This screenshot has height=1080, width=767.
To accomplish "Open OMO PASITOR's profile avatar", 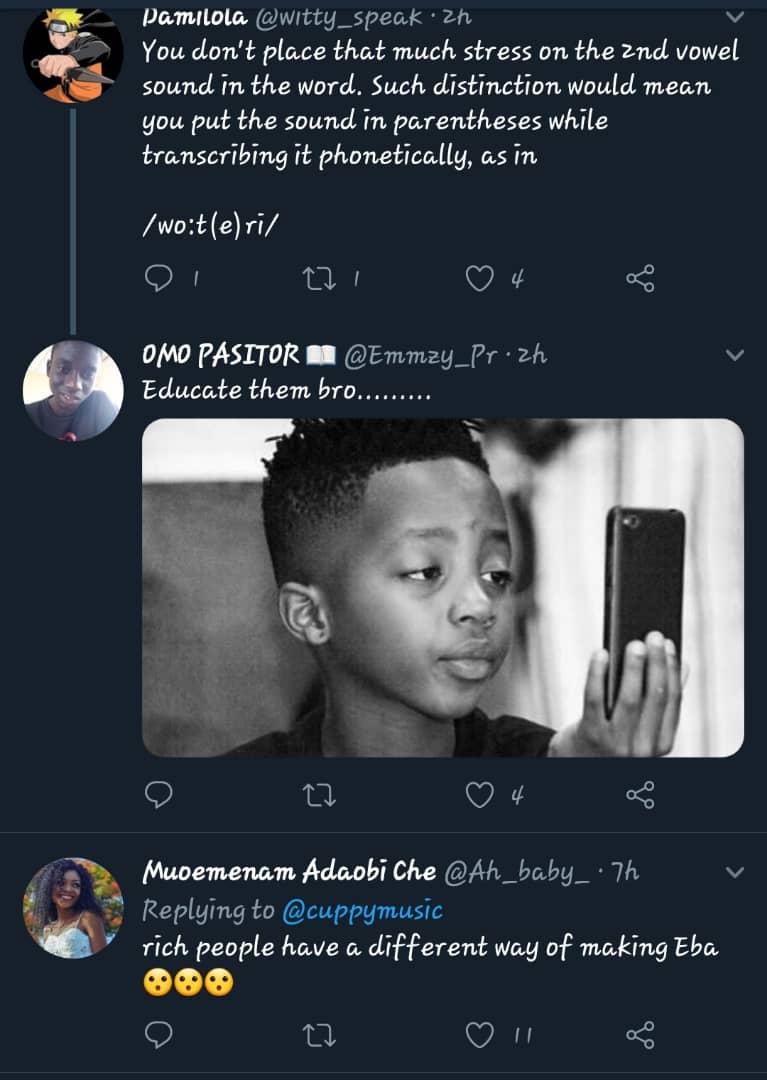I will coord(73,390).
